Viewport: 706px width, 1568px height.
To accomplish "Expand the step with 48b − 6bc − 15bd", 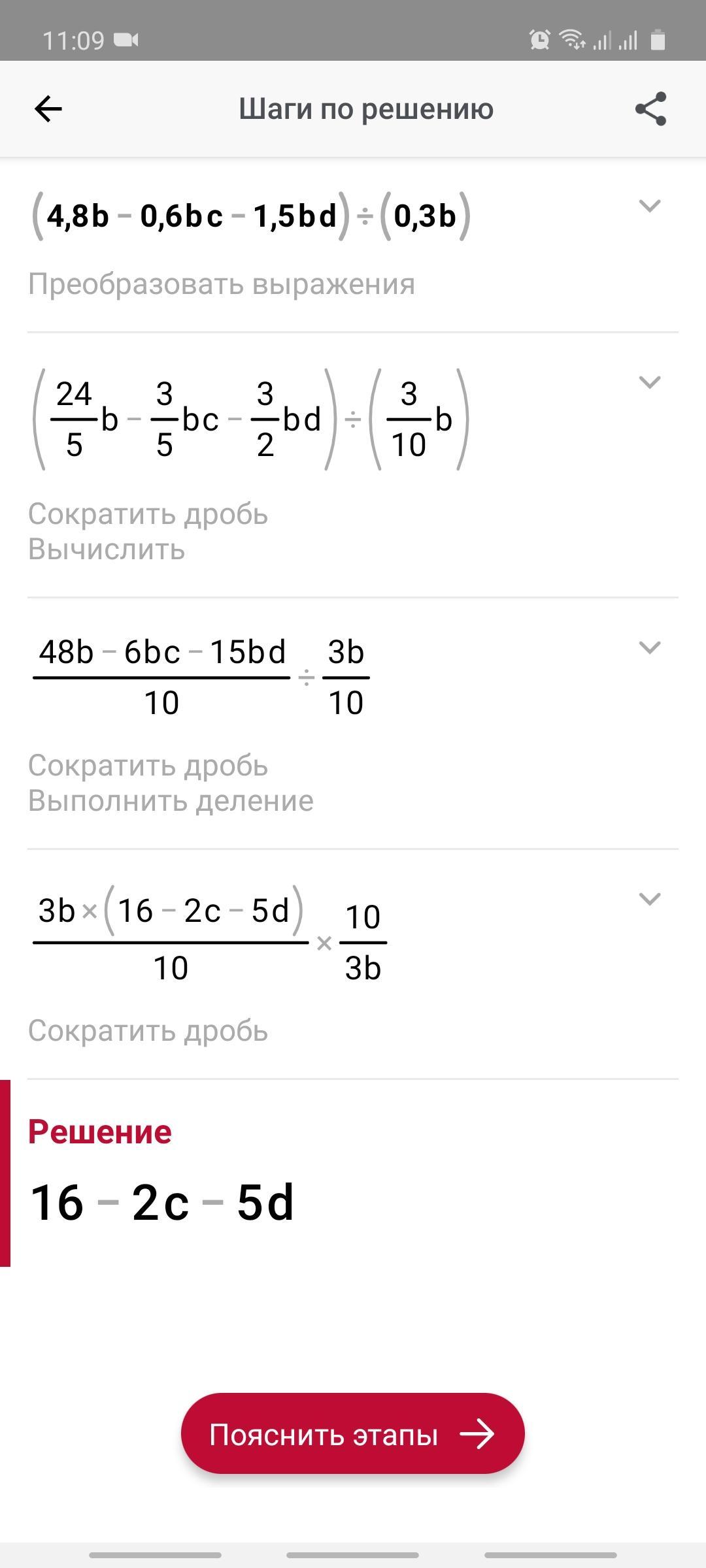I will coord(649,647).
